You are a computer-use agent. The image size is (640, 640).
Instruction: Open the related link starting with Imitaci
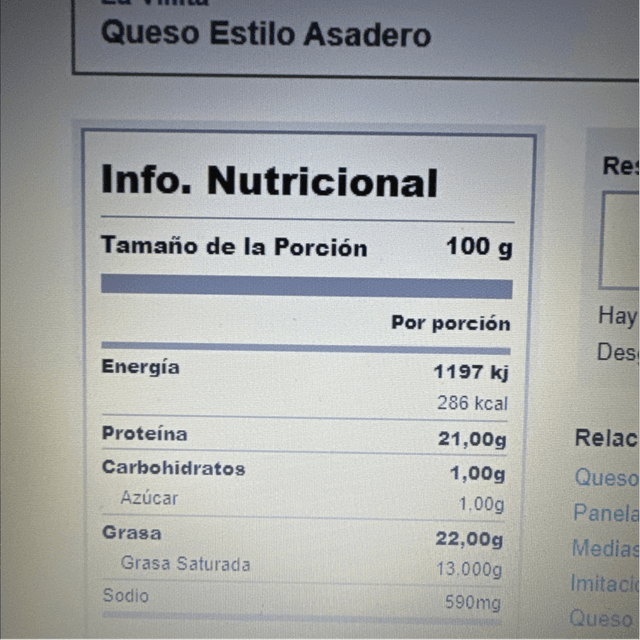pos(605,583)
